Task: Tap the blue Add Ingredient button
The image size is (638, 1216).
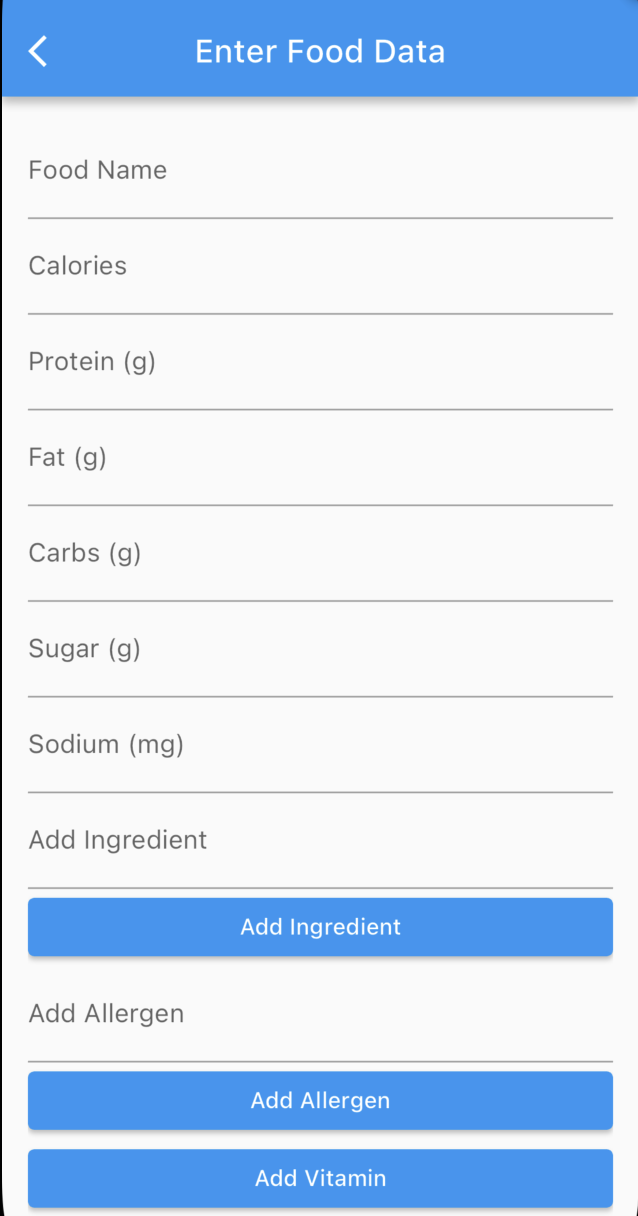Action: coord(320,927)
